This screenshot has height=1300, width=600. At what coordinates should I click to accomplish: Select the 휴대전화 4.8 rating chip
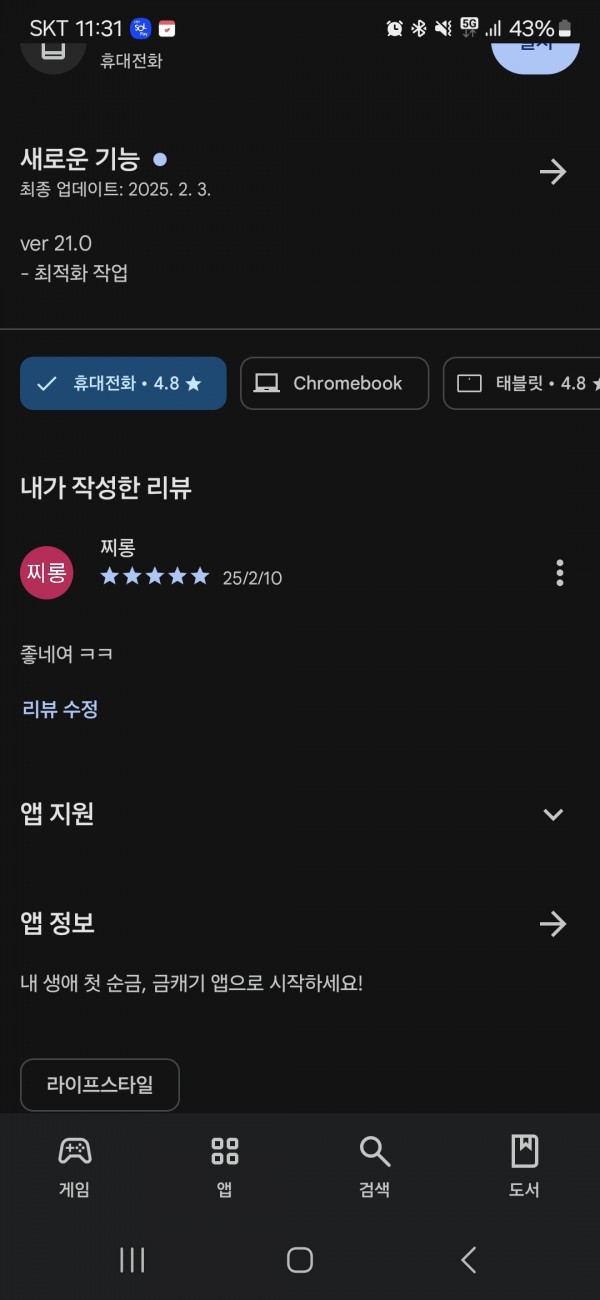(123, 383)
